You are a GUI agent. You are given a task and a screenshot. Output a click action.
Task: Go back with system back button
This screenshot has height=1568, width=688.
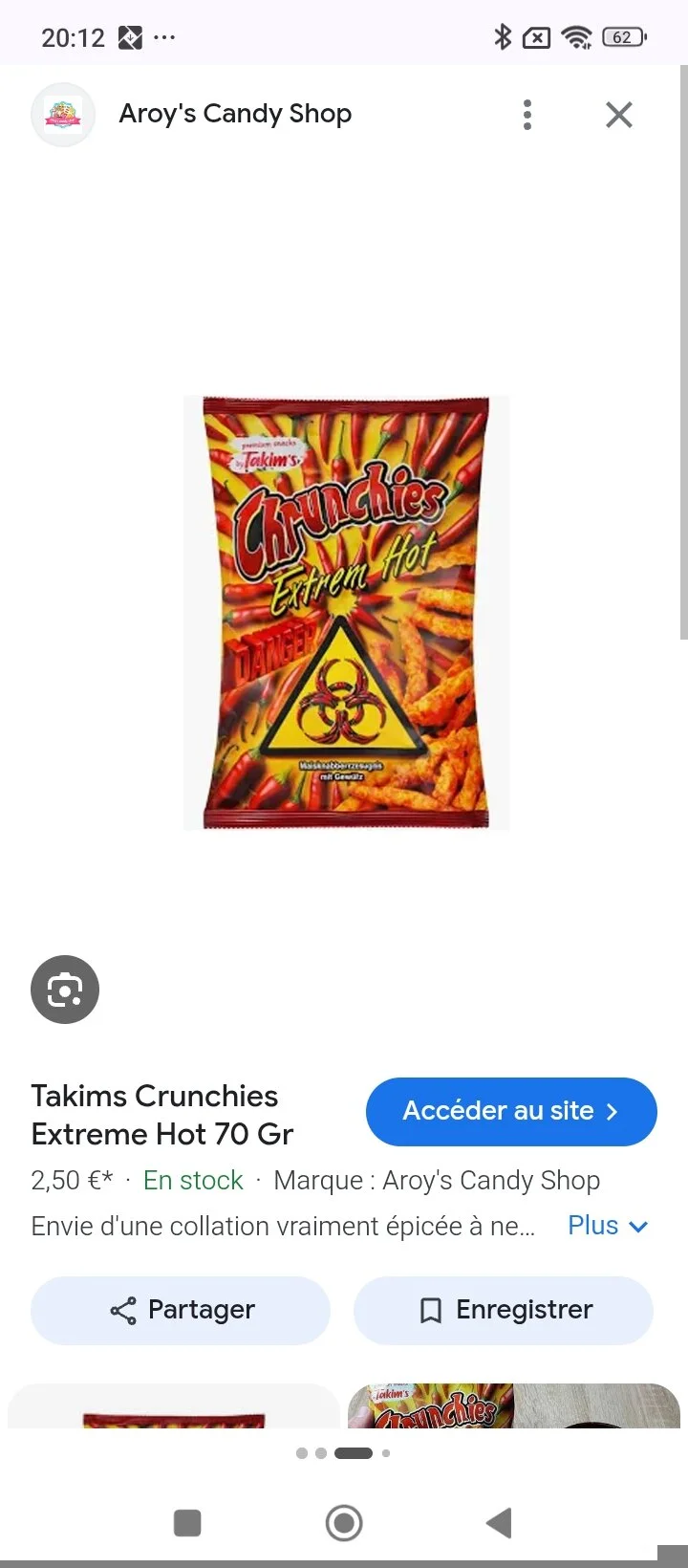(x=498, y=1523)
